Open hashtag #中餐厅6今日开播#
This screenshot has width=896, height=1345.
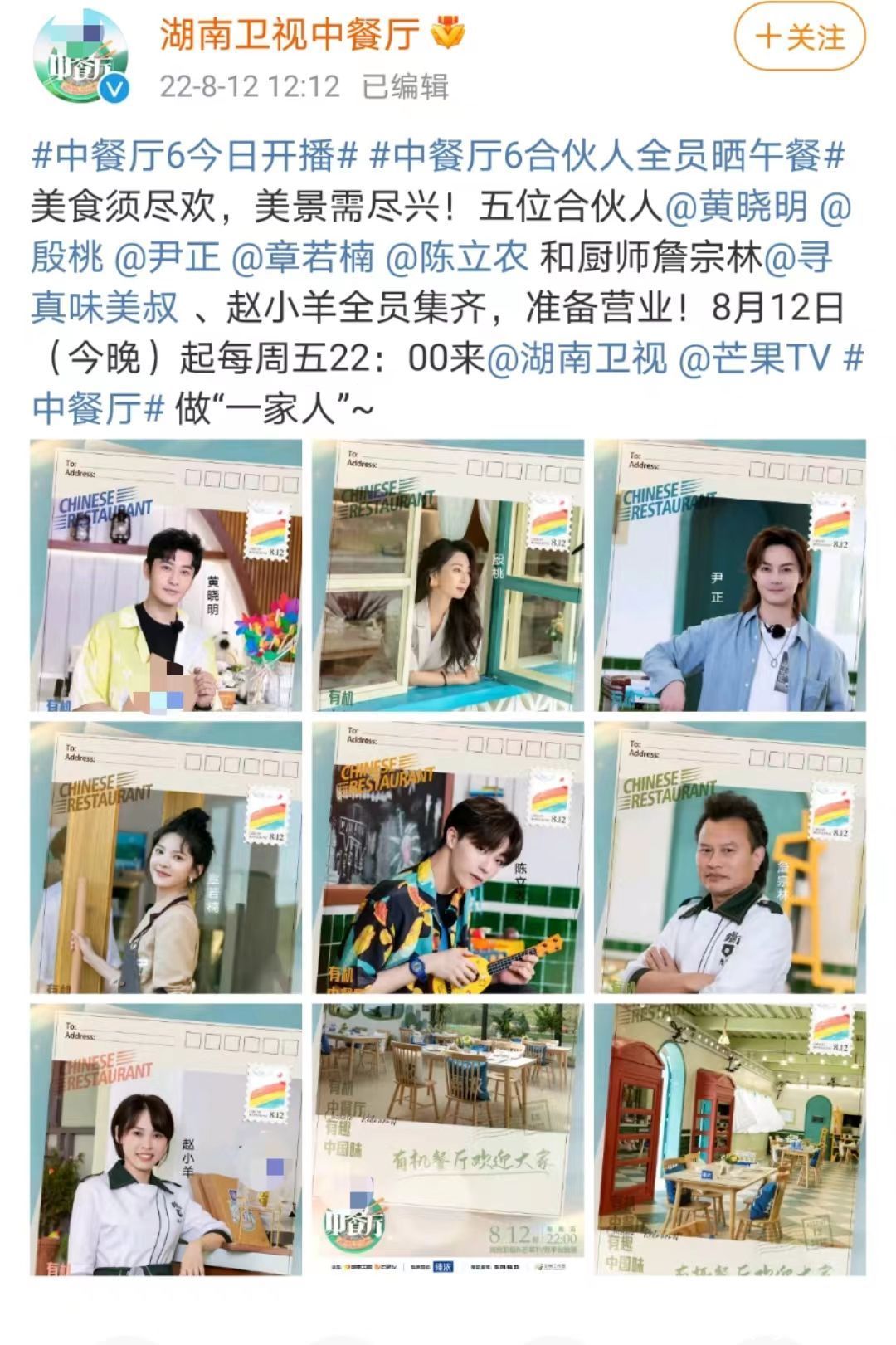(194, 155)
